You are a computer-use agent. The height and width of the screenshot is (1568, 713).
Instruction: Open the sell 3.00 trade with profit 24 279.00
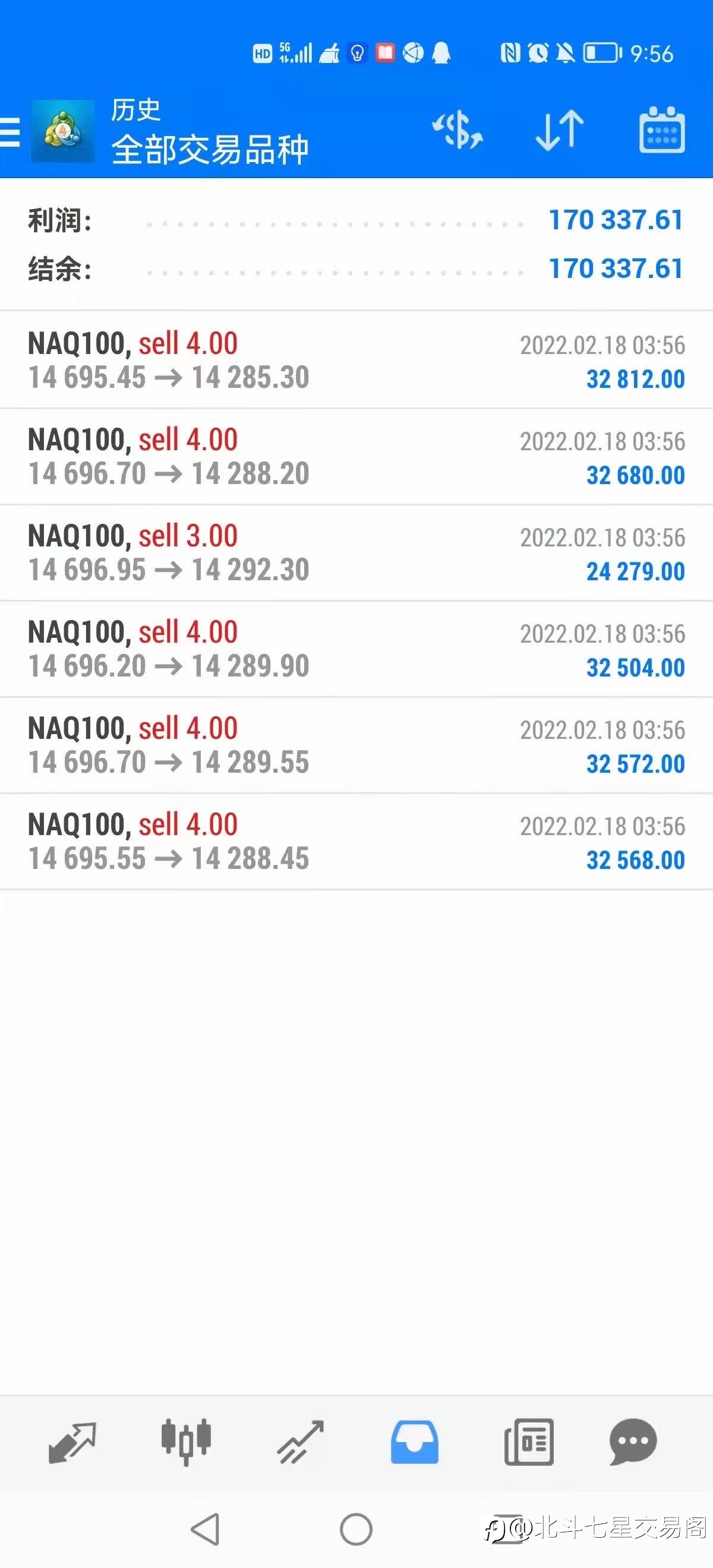(x=356, y=553)
